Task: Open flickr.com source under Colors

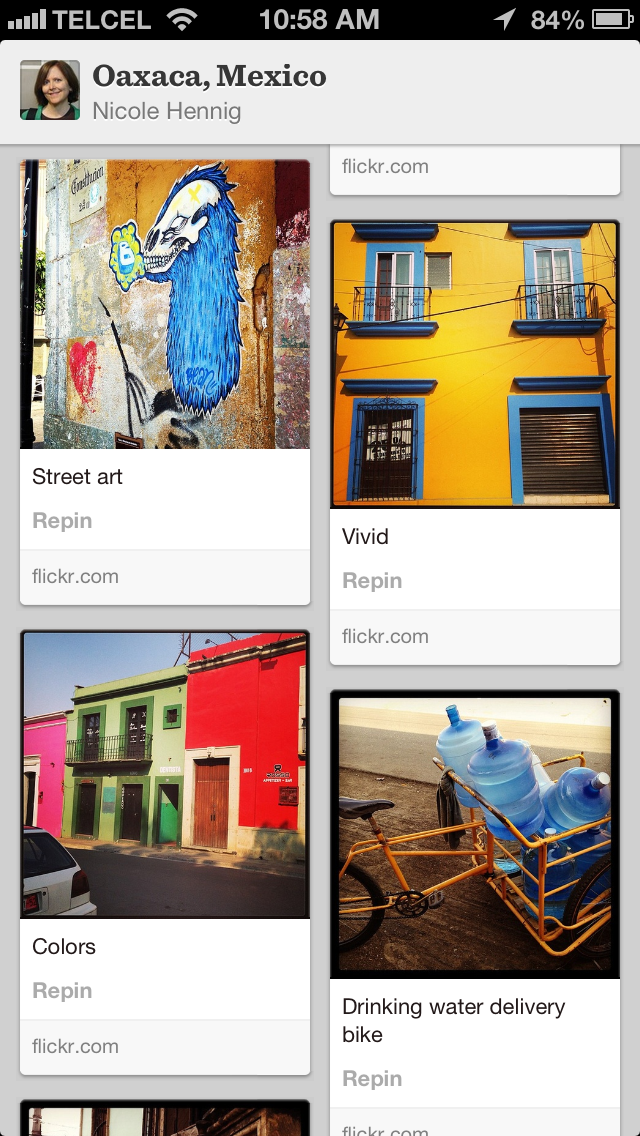Action: click(x=76, y=1047)
